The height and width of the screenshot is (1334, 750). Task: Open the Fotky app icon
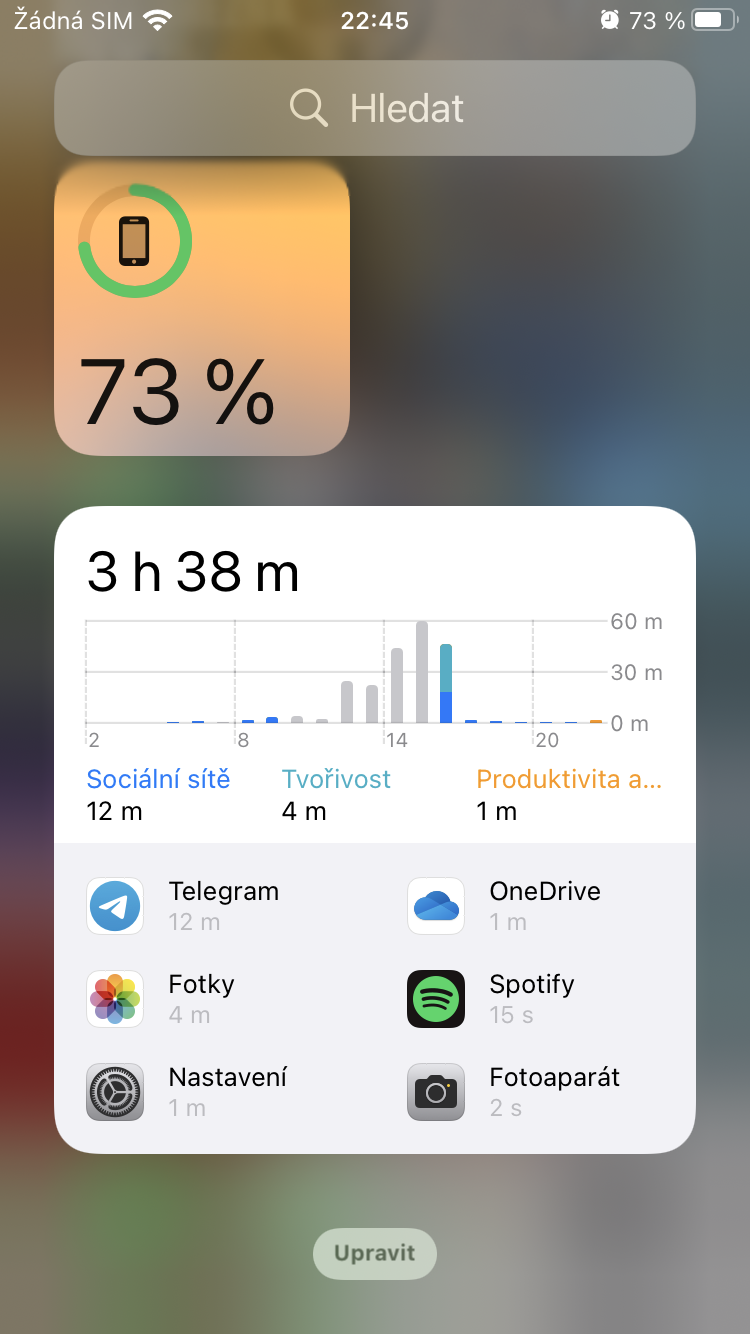115,999
